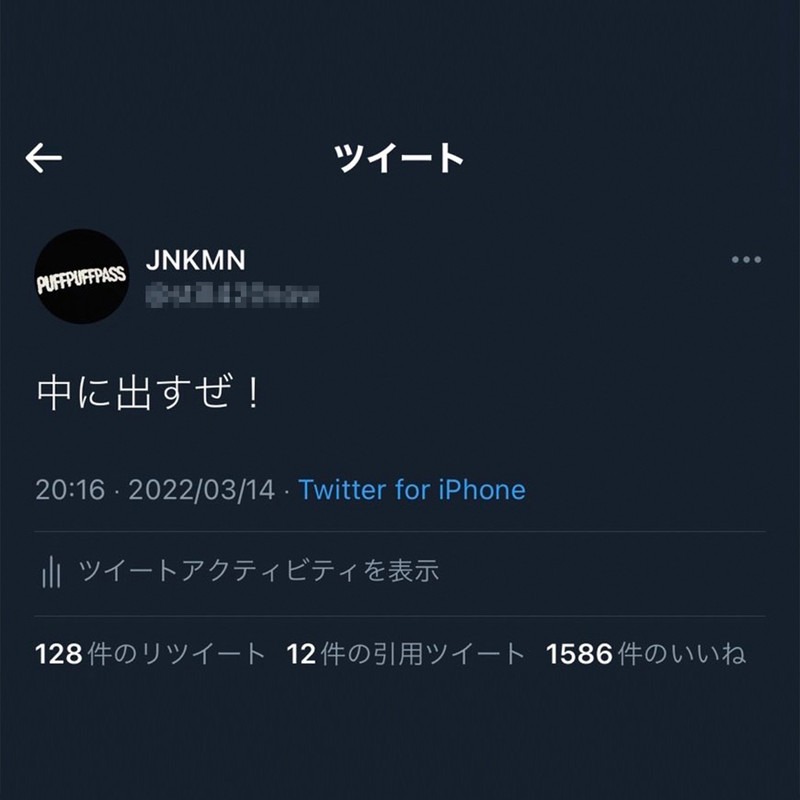
Task: View the 12 quote tweets
Action: tap(405, 655)
